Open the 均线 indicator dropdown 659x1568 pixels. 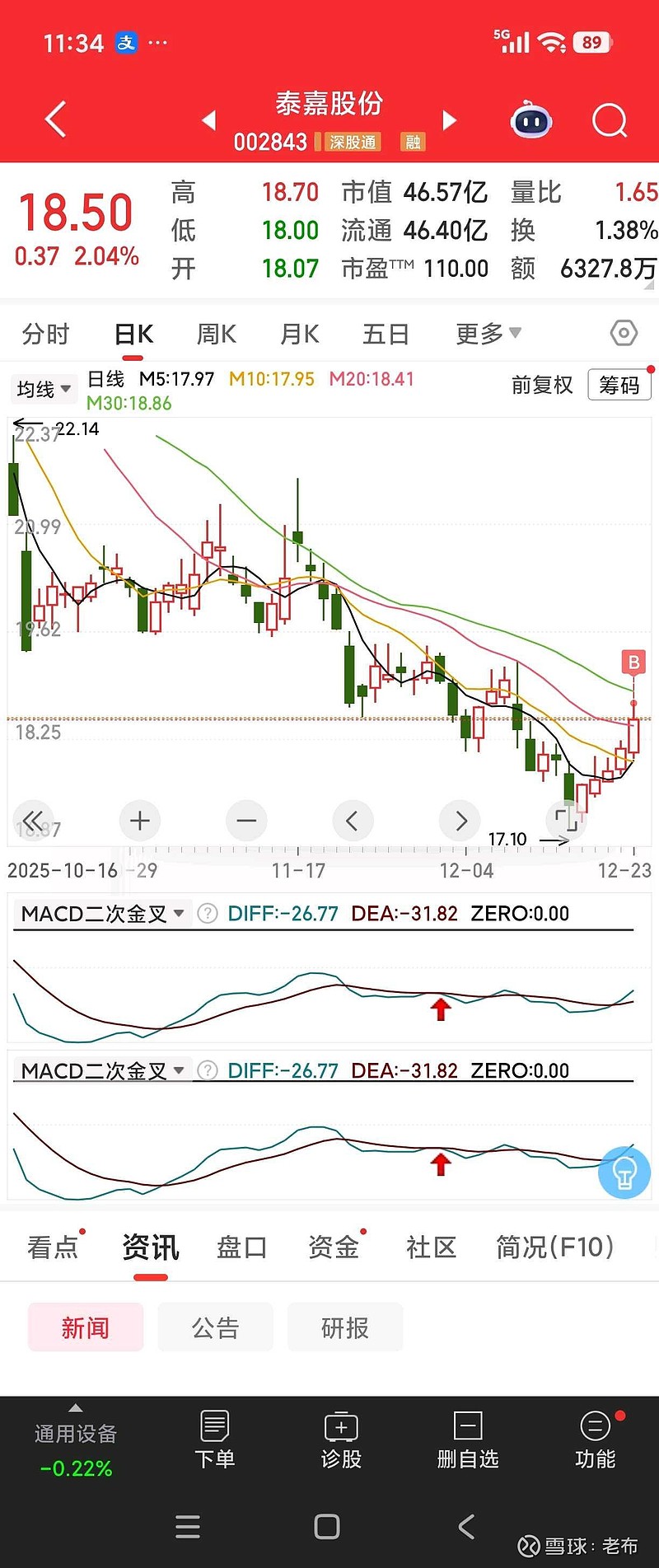click(44, 388)
